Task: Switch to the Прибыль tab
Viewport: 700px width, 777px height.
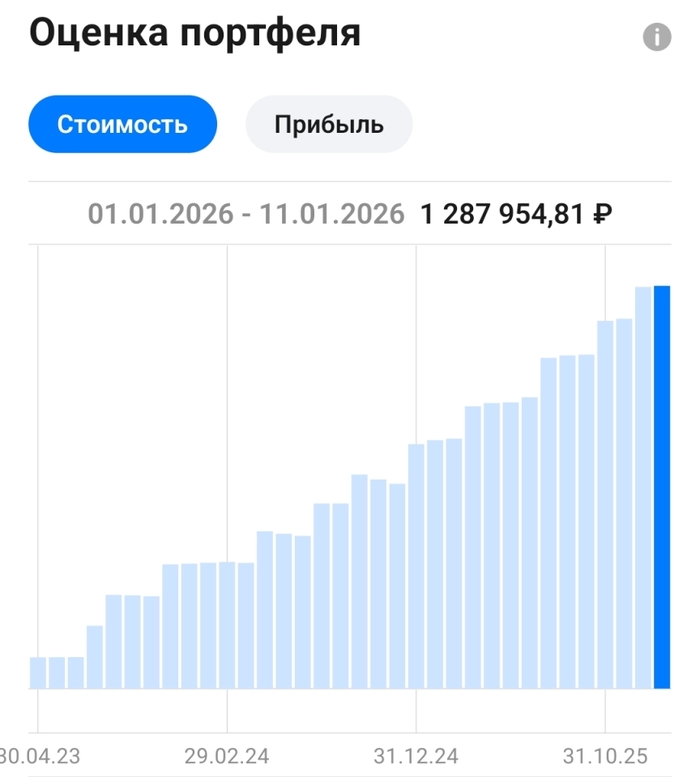Action: point(329,125)
